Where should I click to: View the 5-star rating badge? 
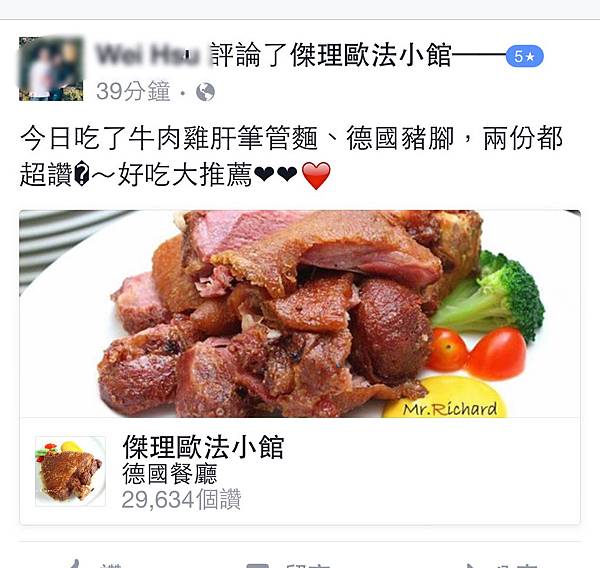pos(524,57)
